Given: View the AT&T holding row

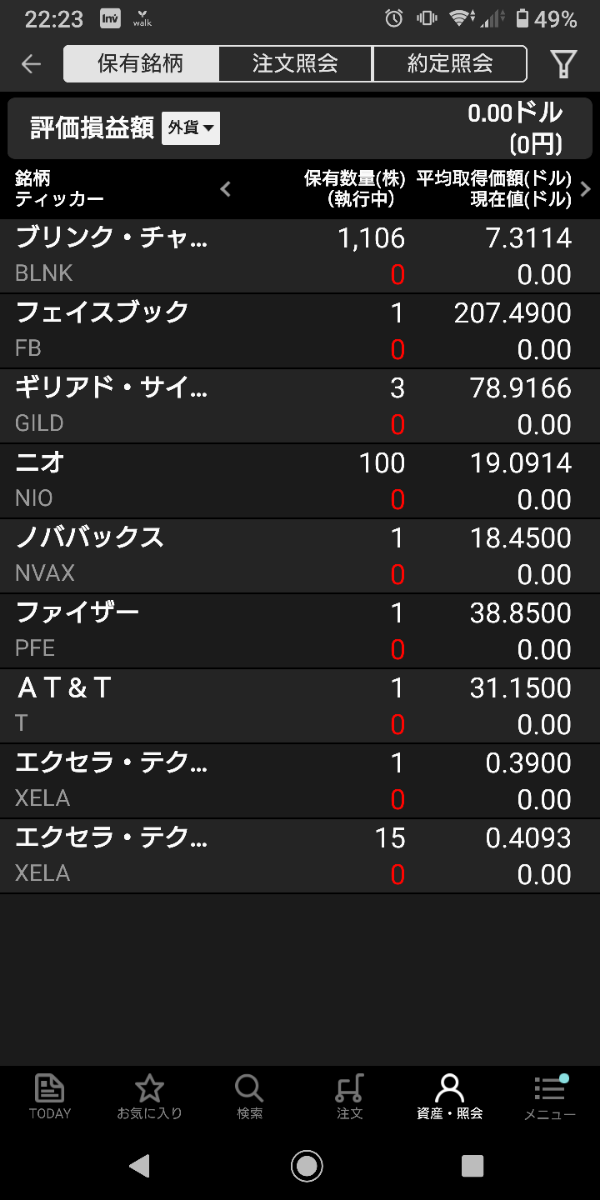Looking at the screenshot, I should click(x=300, y=705).
